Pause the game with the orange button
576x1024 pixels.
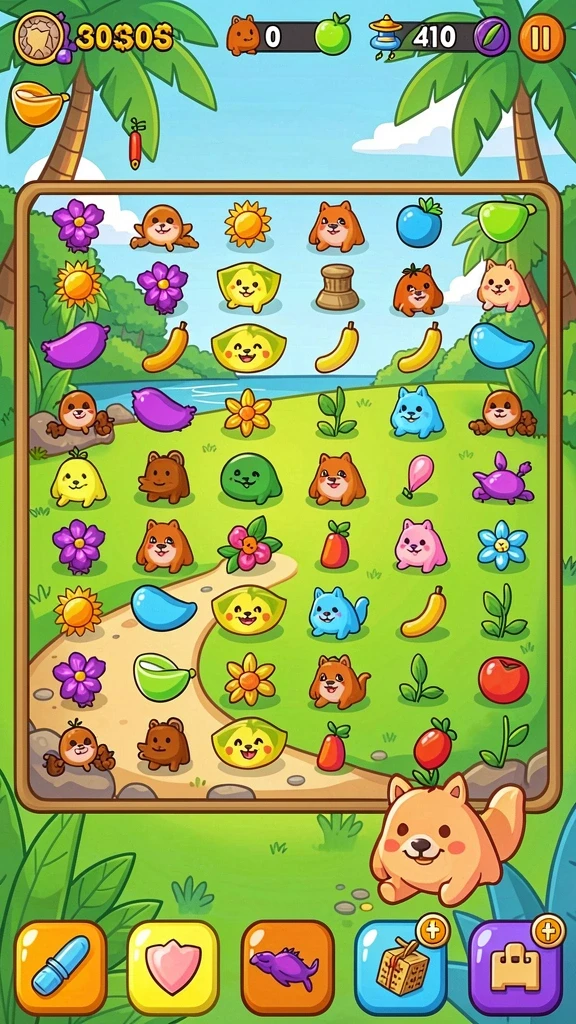(x=541, y=38)
